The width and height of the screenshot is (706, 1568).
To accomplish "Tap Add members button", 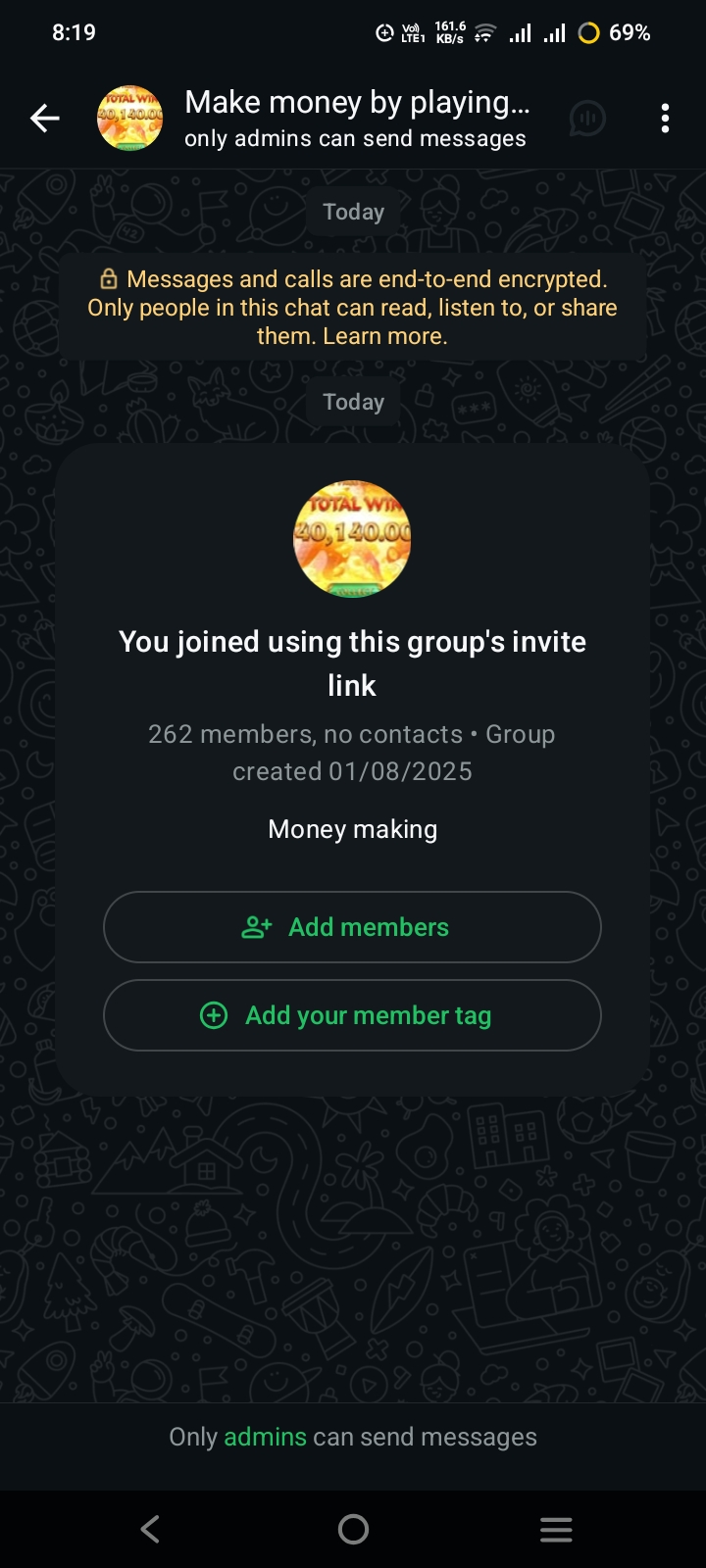I will coord(352,927).
